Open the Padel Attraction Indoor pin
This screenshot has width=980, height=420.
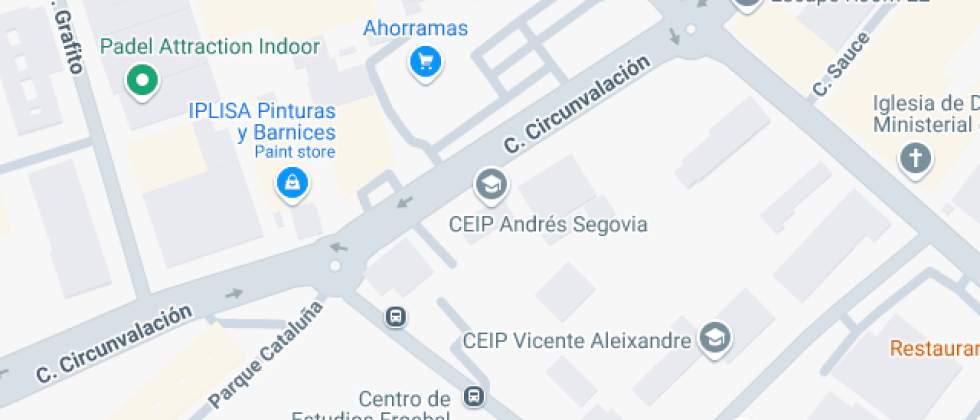(x=142, y=80)
